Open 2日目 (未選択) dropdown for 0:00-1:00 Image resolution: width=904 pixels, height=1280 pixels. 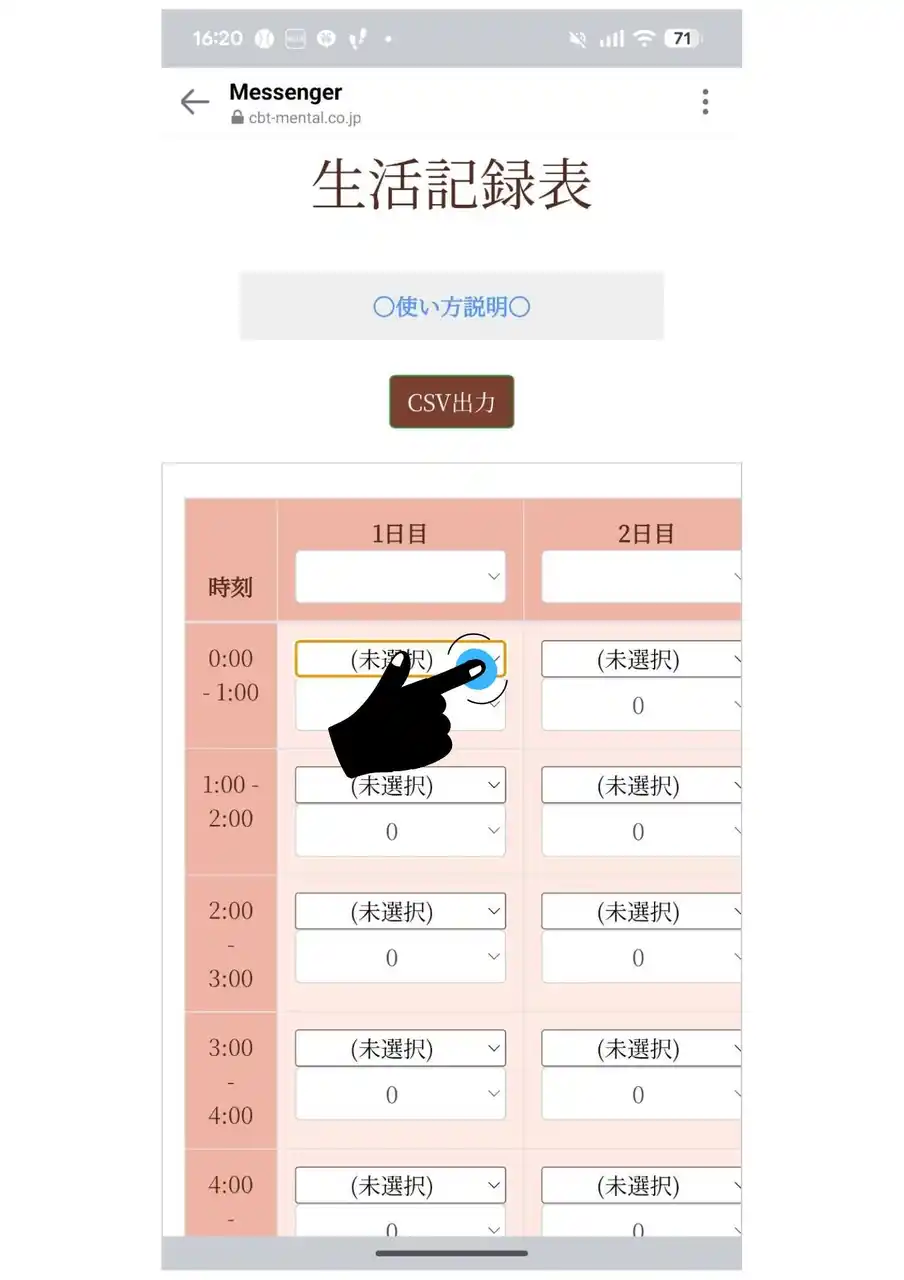coord(641,660)
